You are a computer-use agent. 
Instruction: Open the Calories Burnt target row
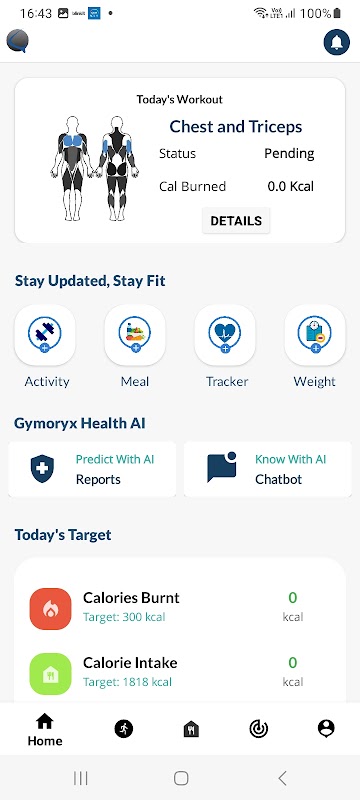pyautogui.click(x=180, y=609)
